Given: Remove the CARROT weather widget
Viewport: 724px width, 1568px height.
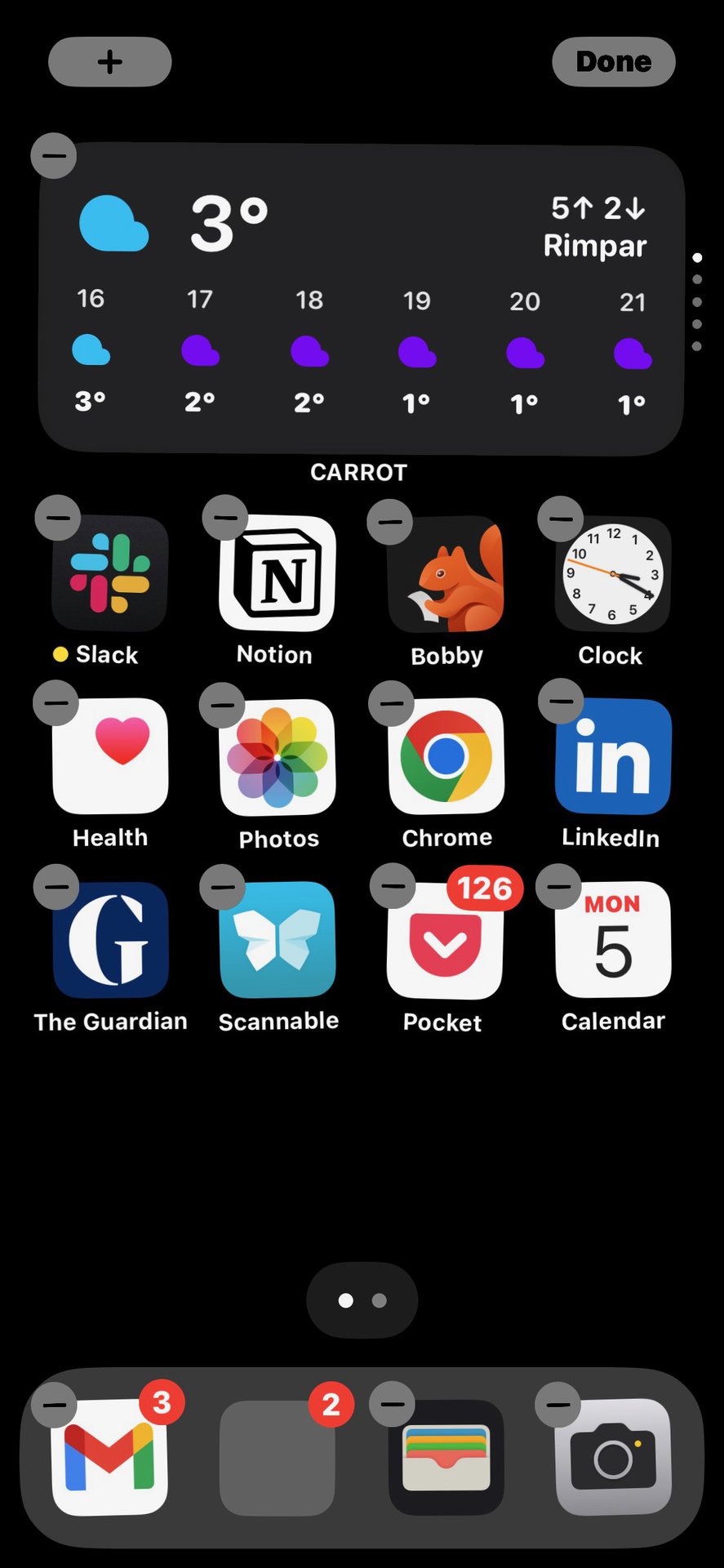Looking at the screenshot, I should tap(54, 155).
